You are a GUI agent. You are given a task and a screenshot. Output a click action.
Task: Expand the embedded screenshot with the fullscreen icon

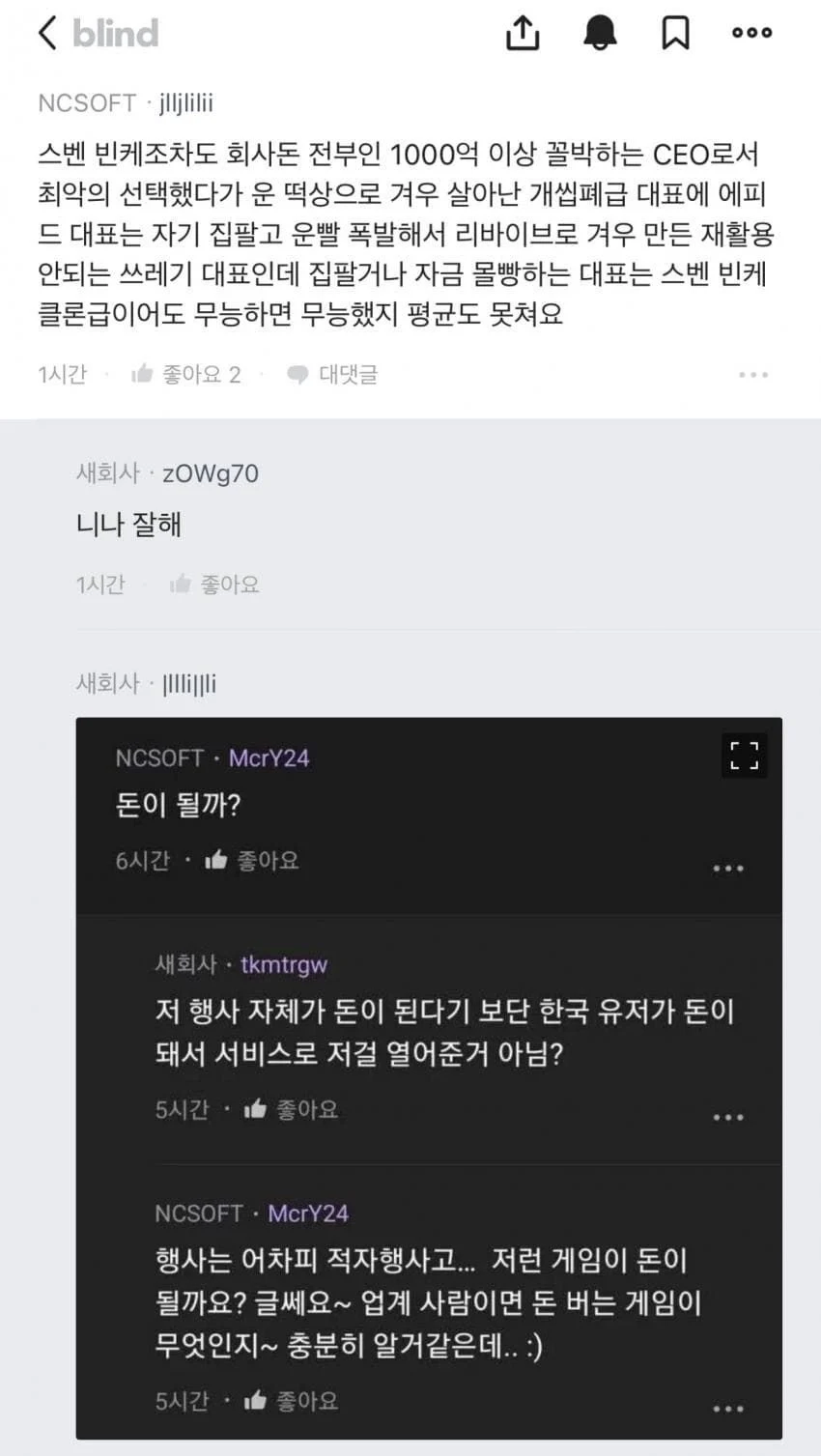pos(743,756)
